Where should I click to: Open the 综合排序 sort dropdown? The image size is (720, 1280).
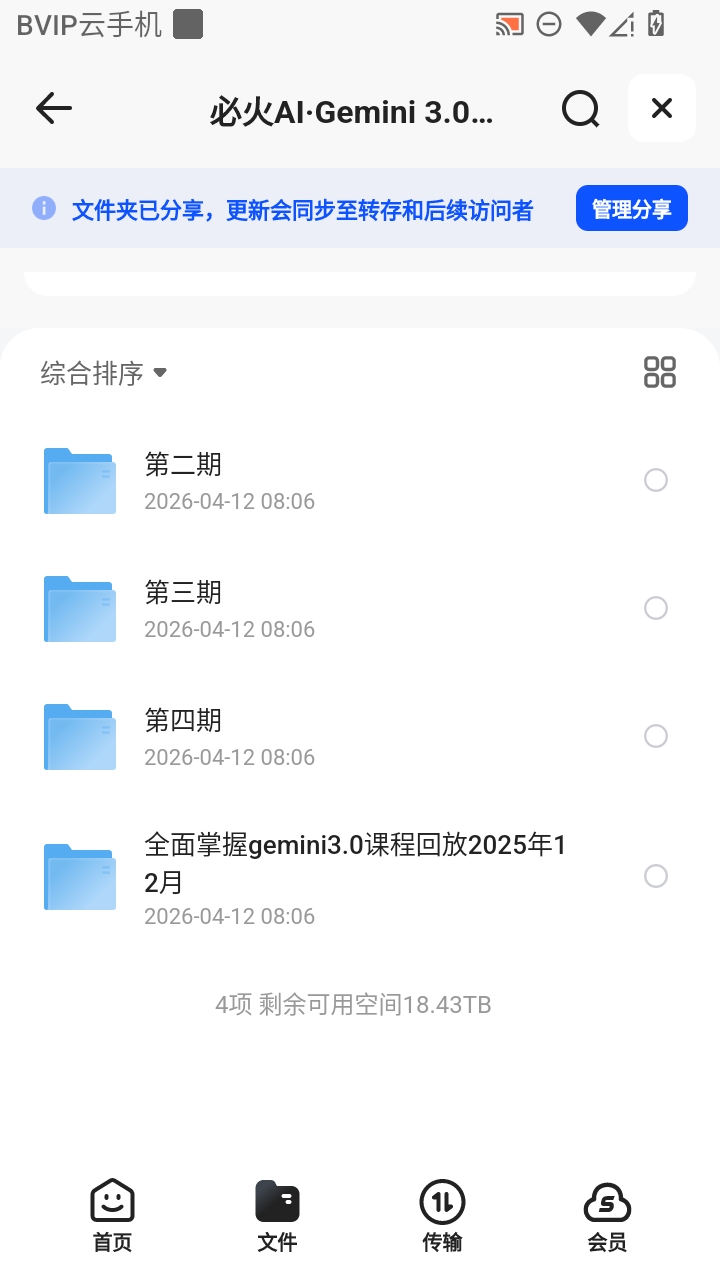tap(104, 374)
